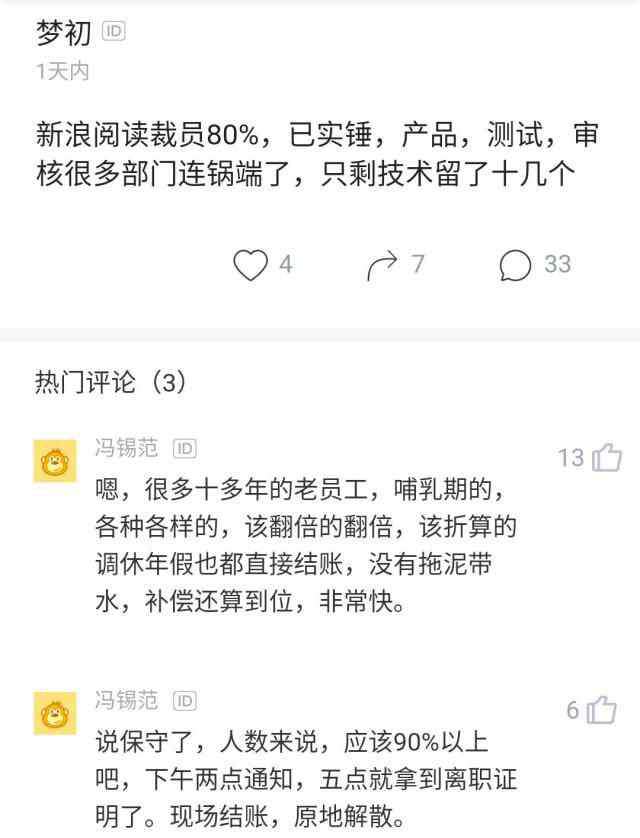Upvote the comment starting with 说保守了
This screenshot has width=640, height=838.
[602, 710]
